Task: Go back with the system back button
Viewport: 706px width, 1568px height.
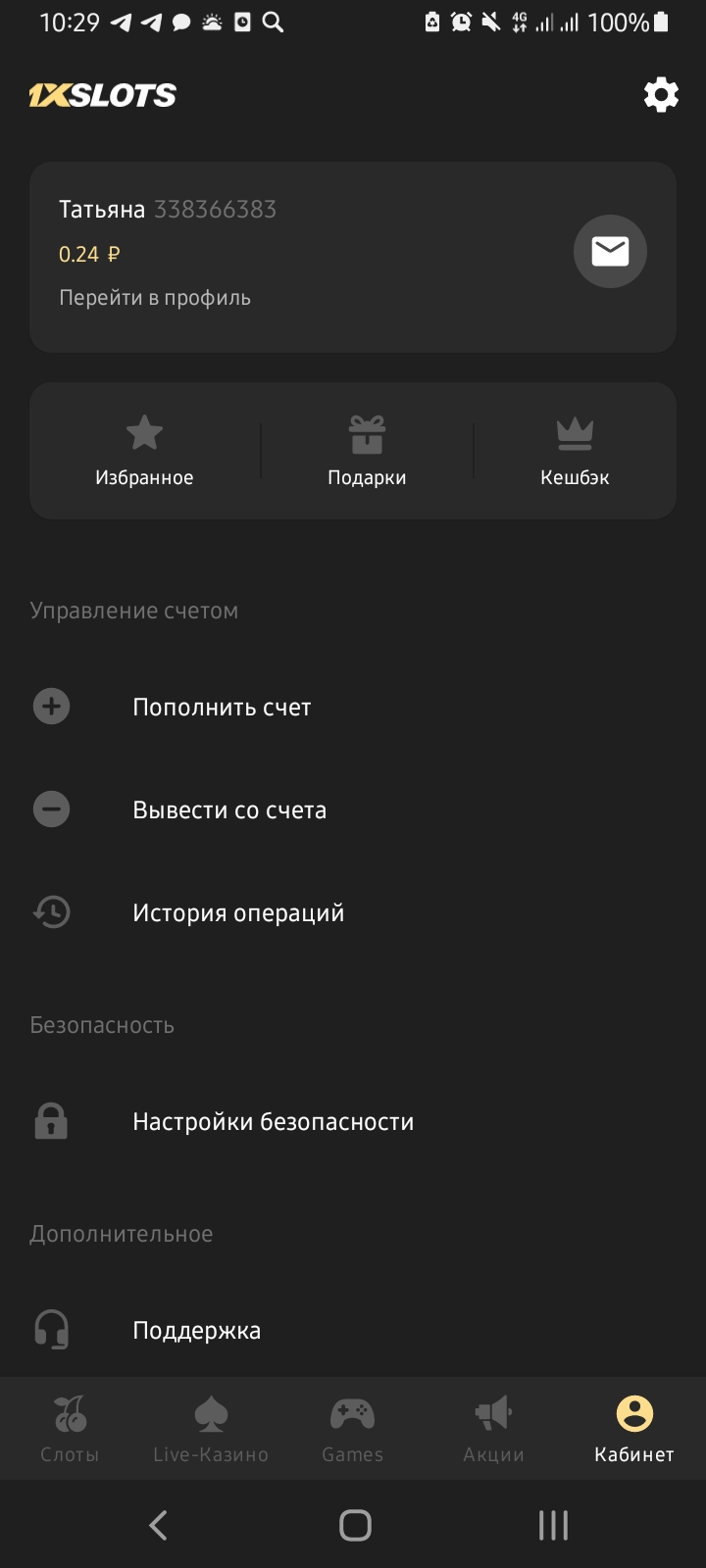Action: pyautogui.click(x=158, y=1525)
